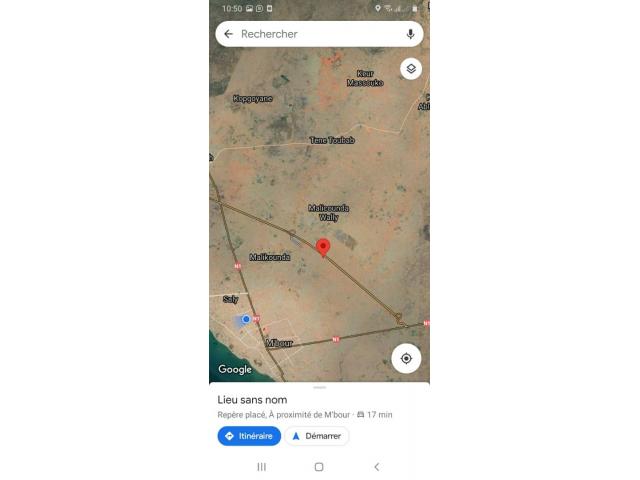The width and height of the screenshot is (640, 480).
Task: Open the map layers selector
Action: [x=410, y=69]
